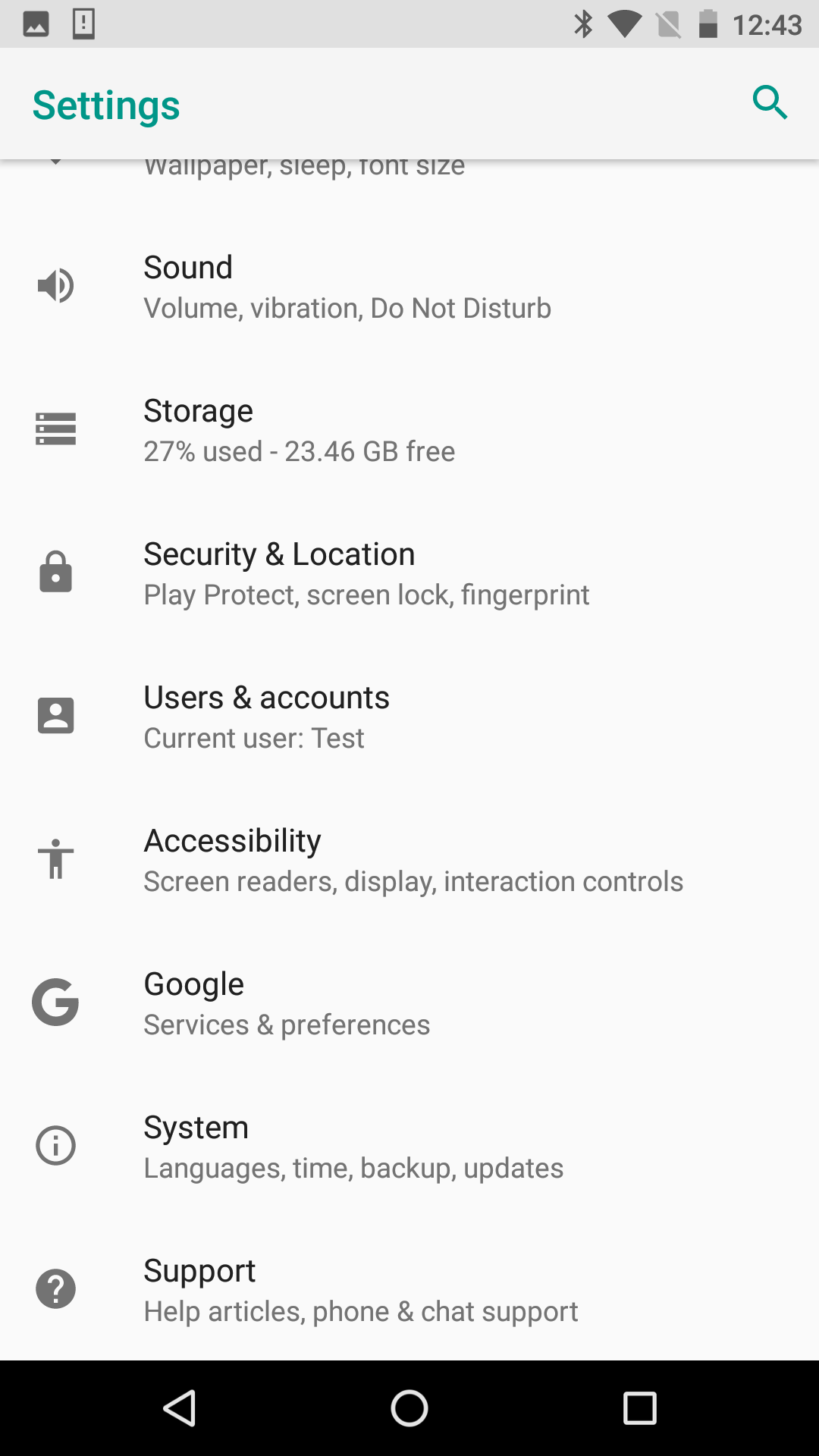819x1456 pixels.
Task: Open Support help options
Action: tap(409, 1289)
